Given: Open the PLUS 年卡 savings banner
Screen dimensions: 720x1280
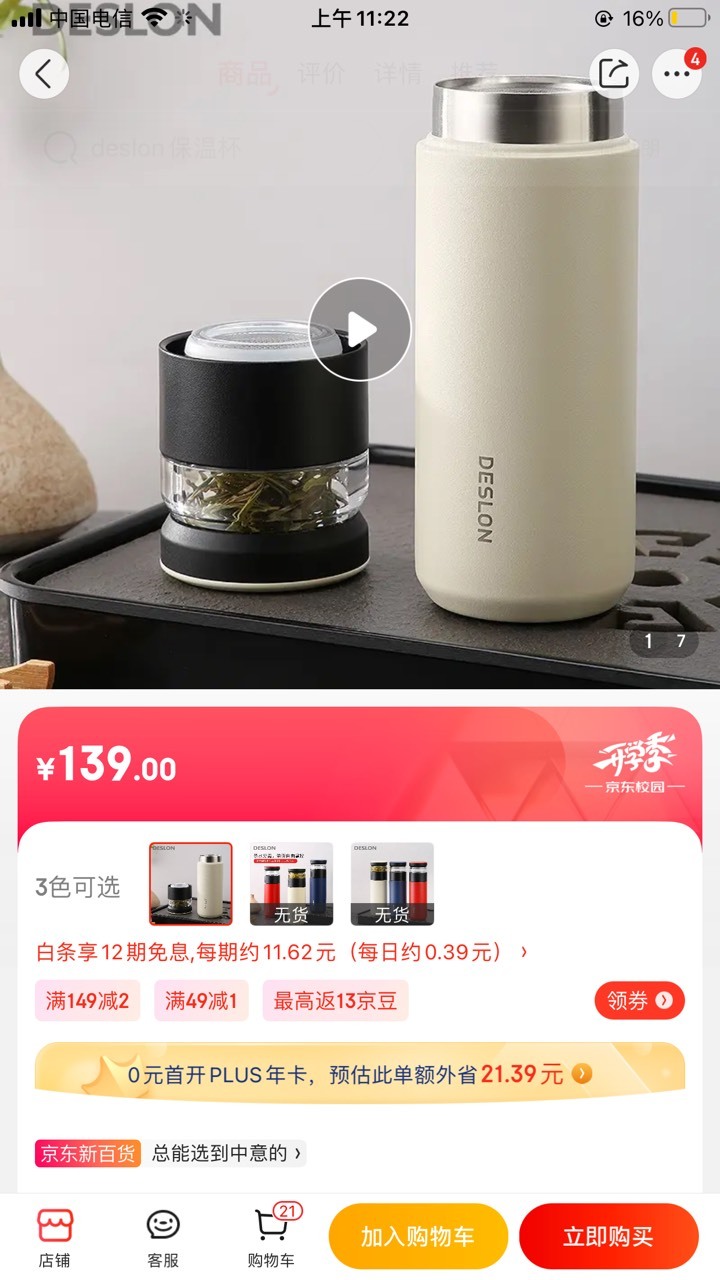Looking at the screenshot, I should [360, 1074].
